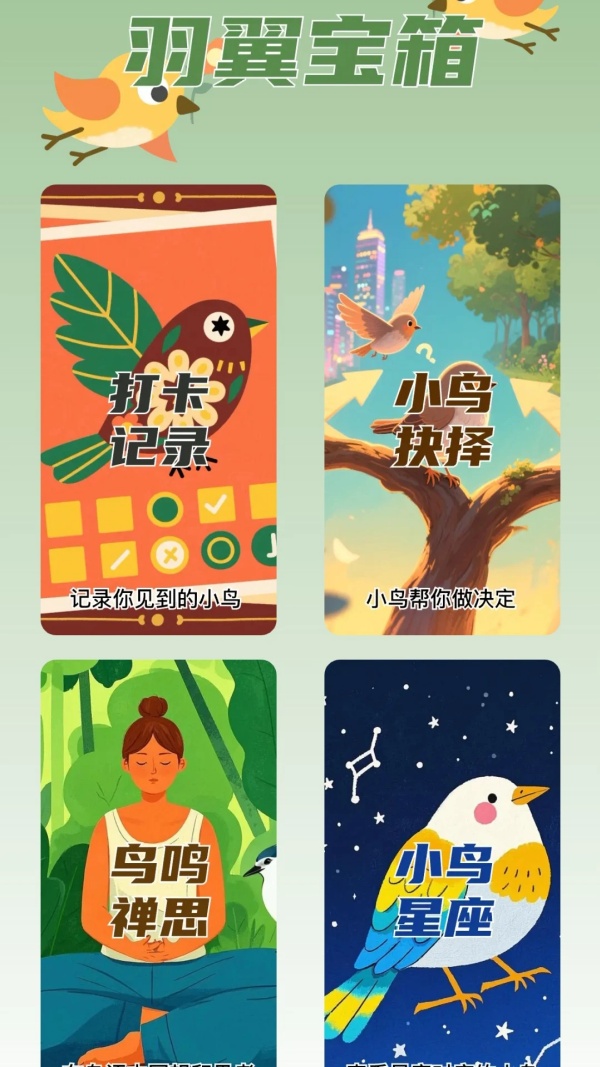Open the 鸟鸣禅思 meditation card
The image size is (600, 1067).
click(x=159, y=863)
